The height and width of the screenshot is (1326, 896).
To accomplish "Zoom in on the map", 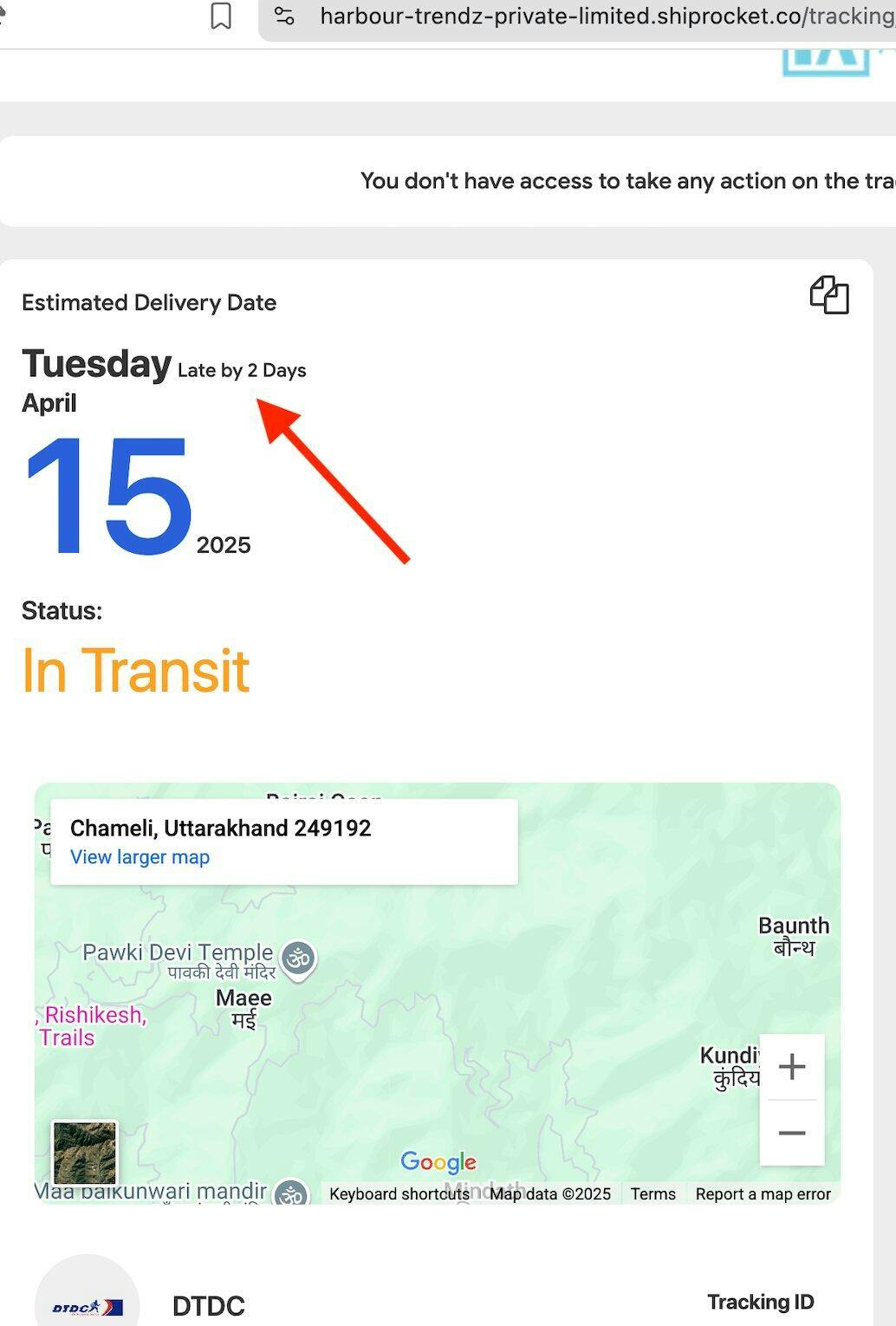I will click(x=792, y=1067).
